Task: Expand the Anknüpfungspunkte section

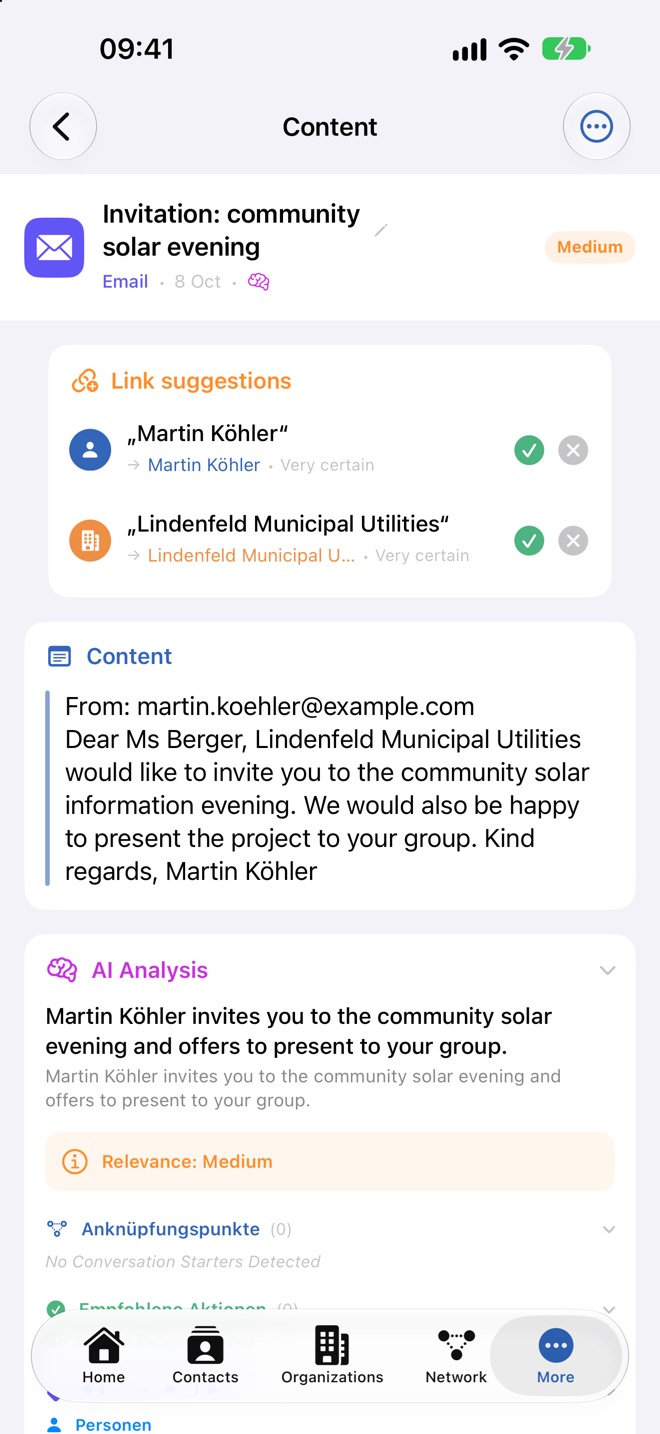Action: (608, 1229)
